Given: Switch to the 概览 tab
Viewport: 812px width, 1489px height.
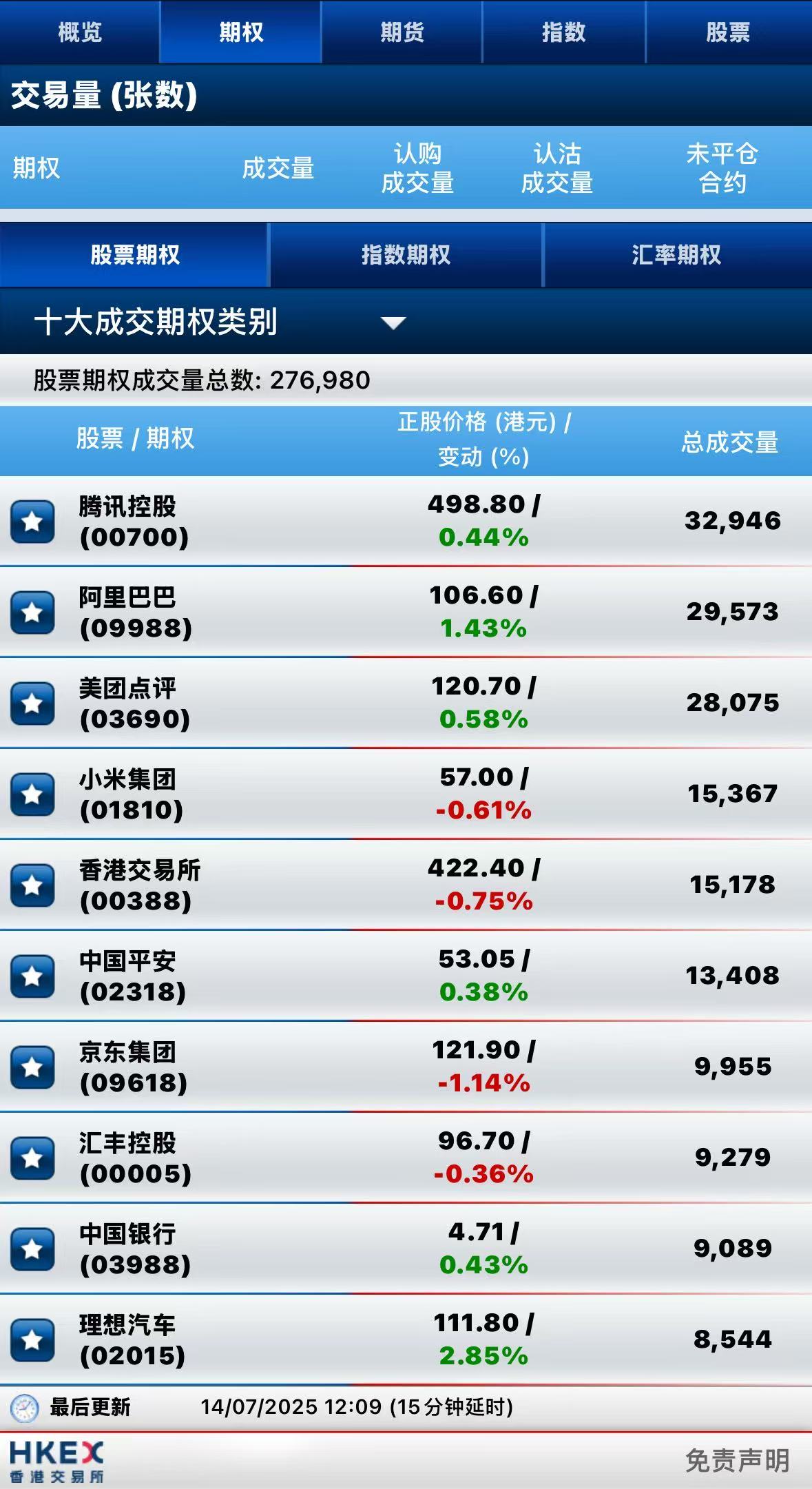Looking at the screenshot, I should pos(80,32).
